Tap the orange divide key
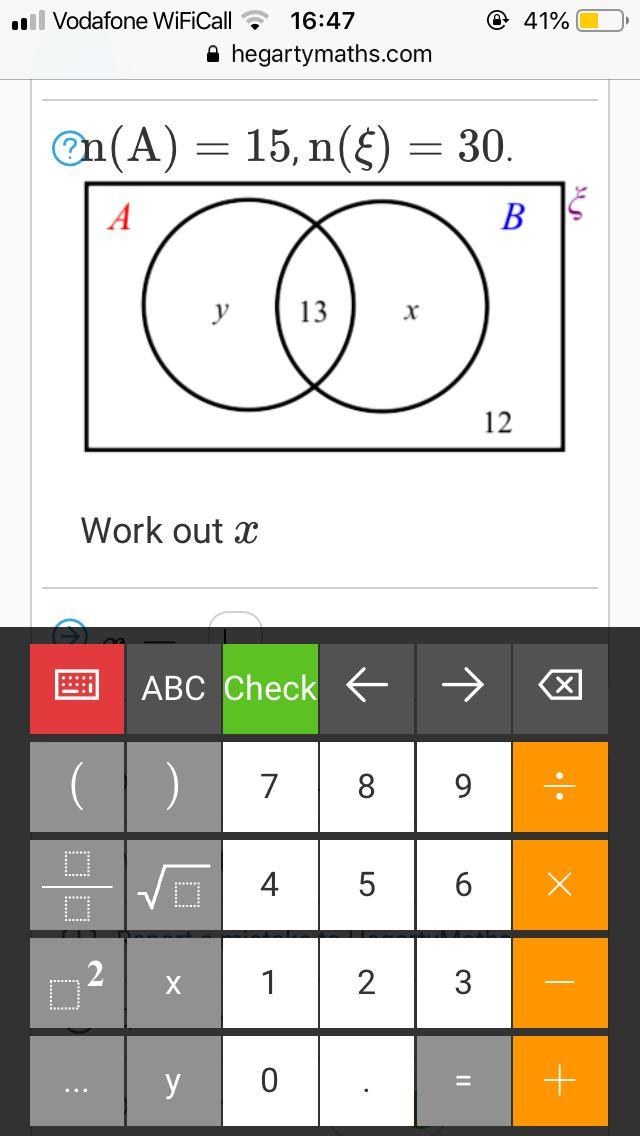The image size is (640, 1136). [x=560, y=786]
